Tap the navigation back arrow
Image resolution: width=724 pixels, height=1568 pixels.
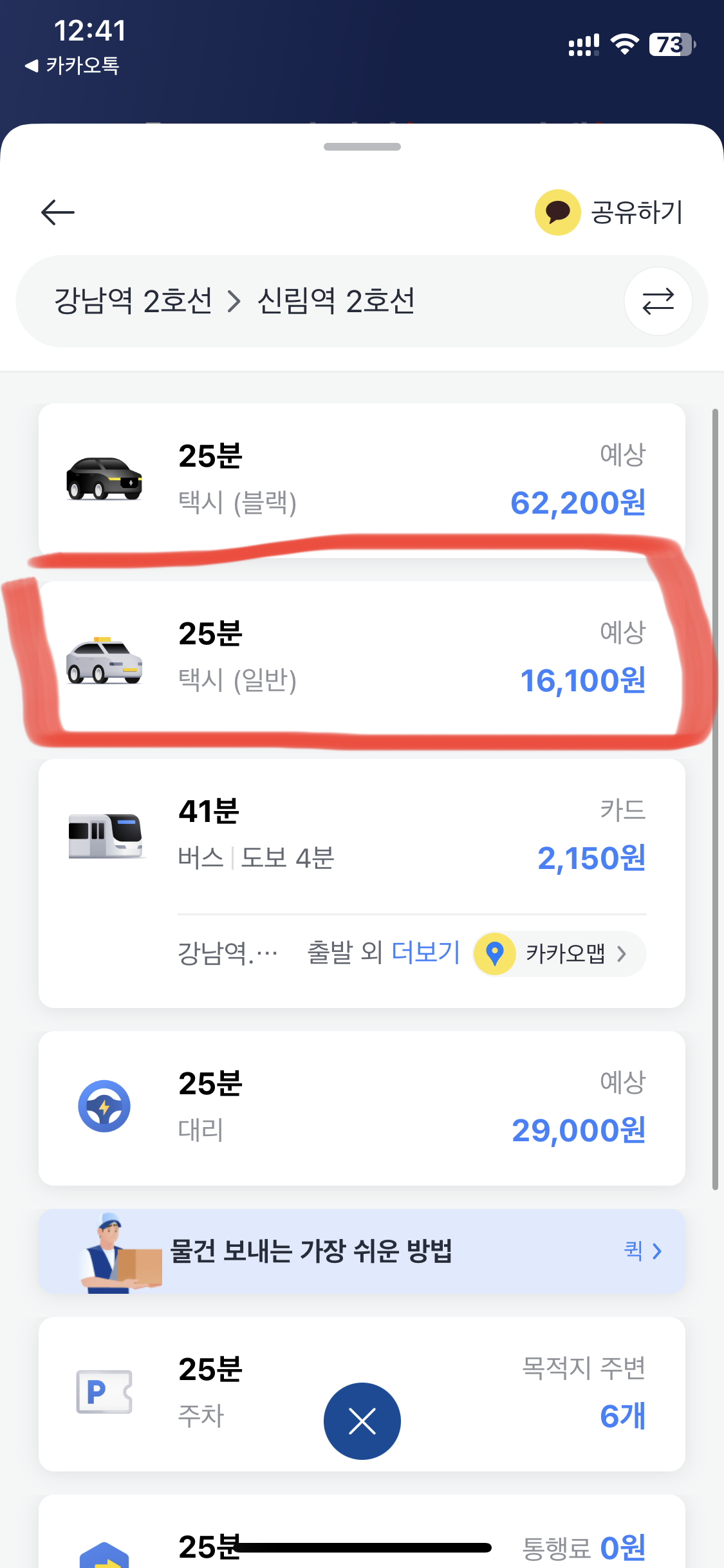coord(57,212)
